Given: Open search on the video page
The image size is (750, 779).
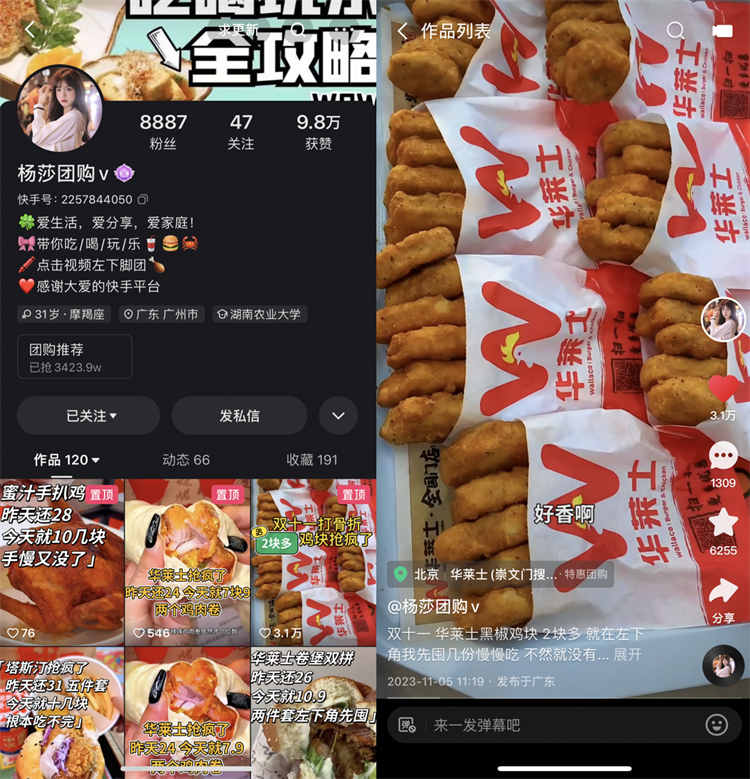Looking at the screenshot, I should [x=676, y=32].
